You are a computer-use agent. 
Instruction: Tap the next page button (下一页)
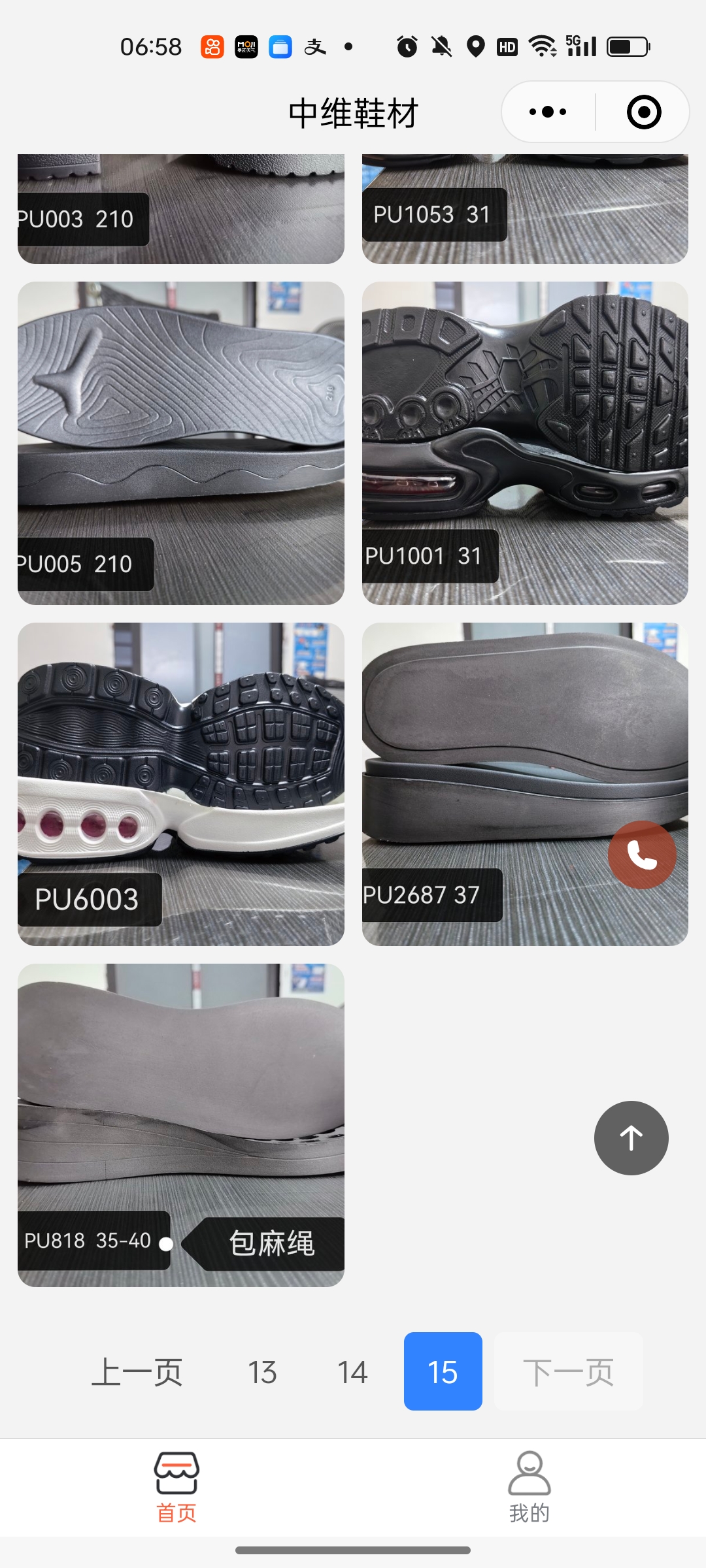pyautogui.click(x=568, y=1371)
